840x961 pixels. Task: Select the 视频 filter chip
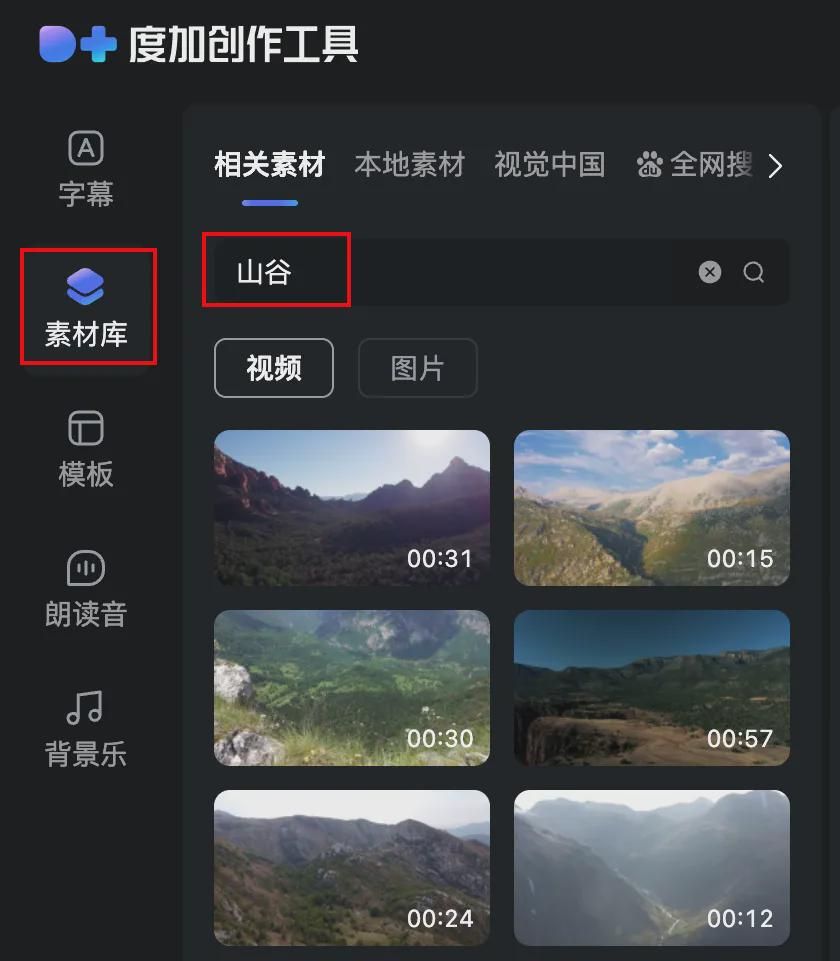tap(274, 368)
